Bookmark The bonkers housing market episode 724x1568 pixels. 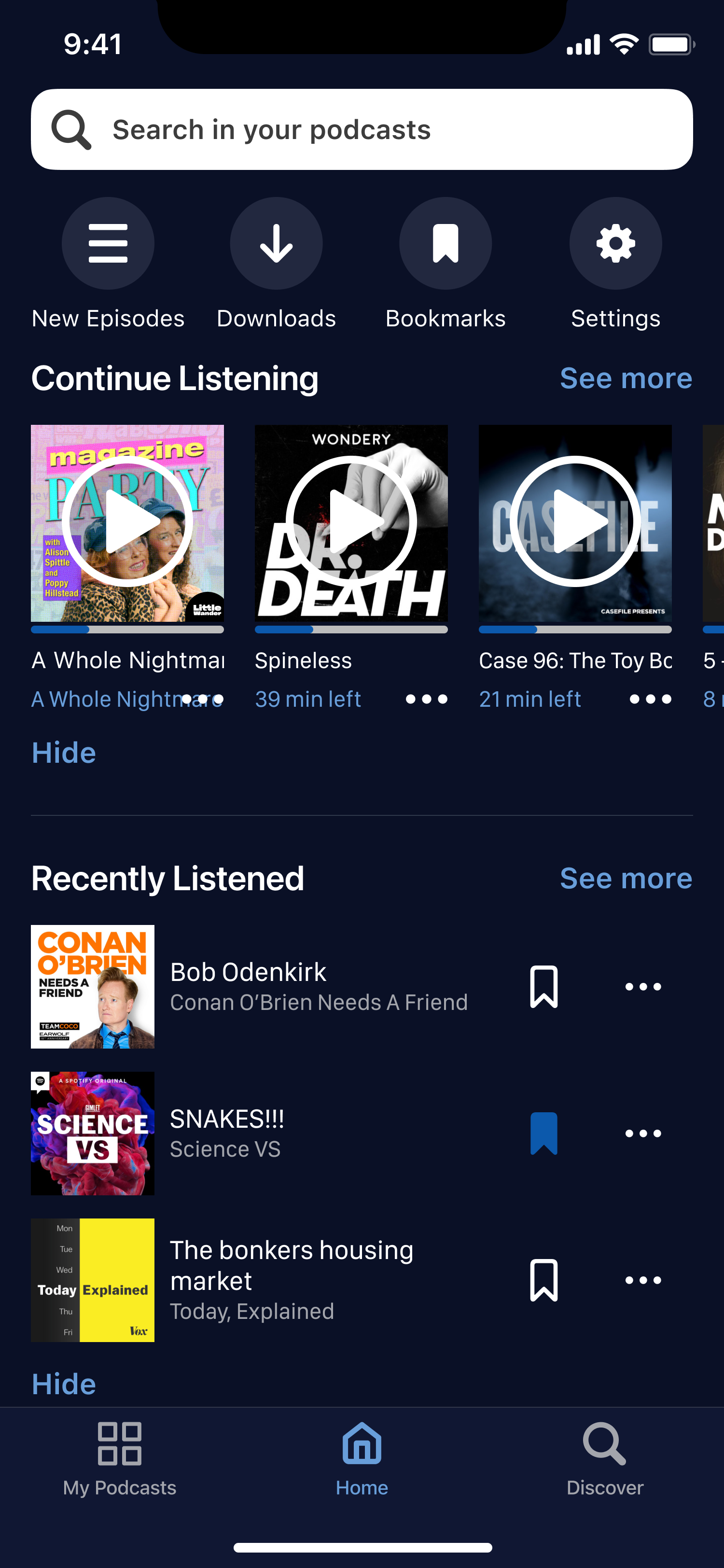coord(543,1280)
